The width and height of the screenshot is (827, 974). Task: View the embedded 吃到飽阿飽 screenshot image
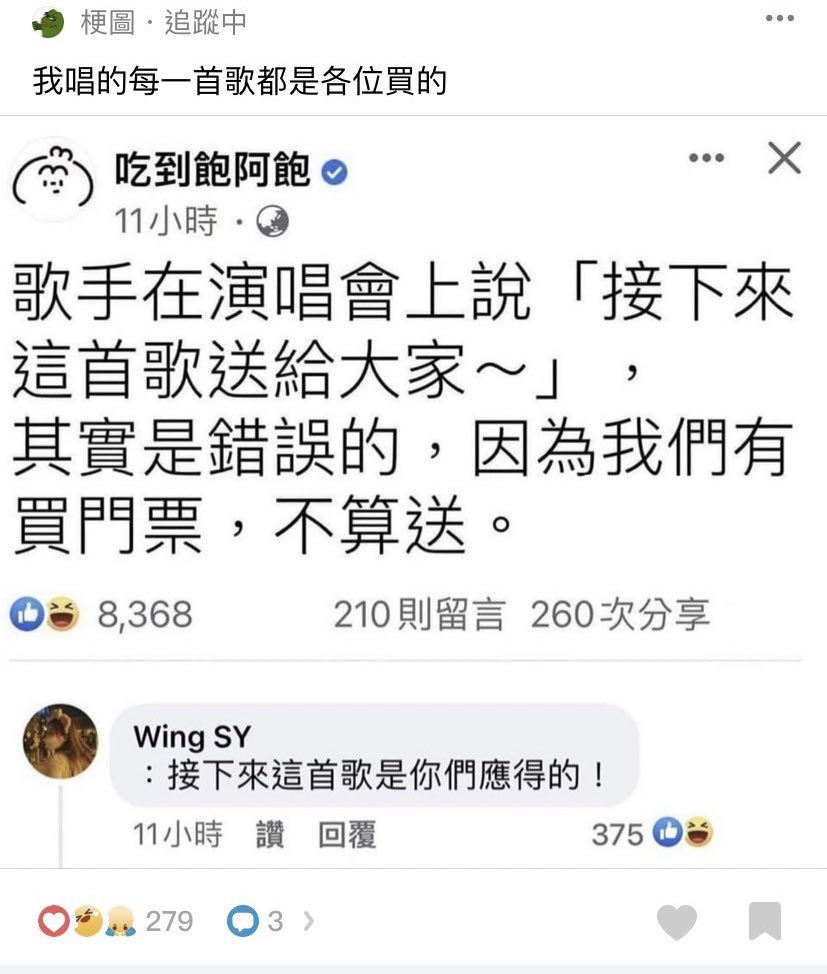pyautogui.click(x=413, y=490)
